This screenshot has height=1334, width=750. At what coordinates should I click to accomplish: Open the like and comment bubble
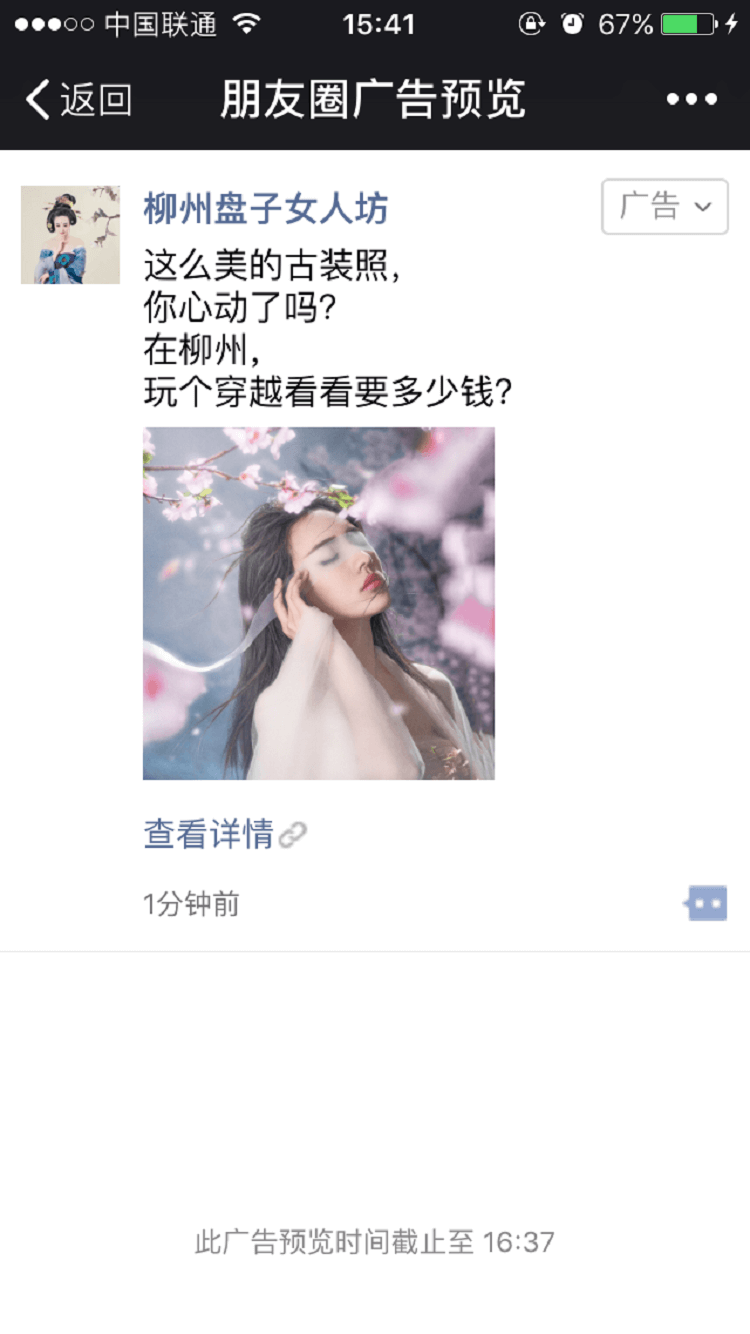click(x=706, y=904)
